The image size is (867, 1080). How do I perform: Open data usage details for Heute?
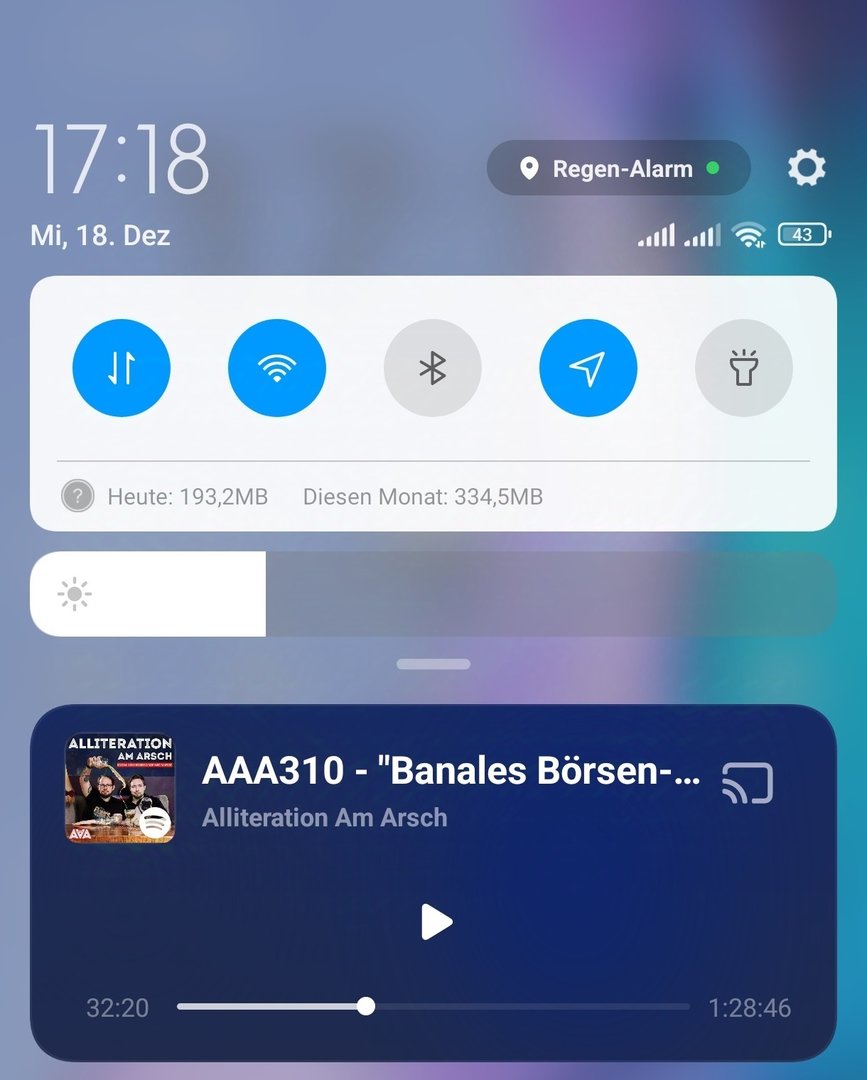(188, 496)
